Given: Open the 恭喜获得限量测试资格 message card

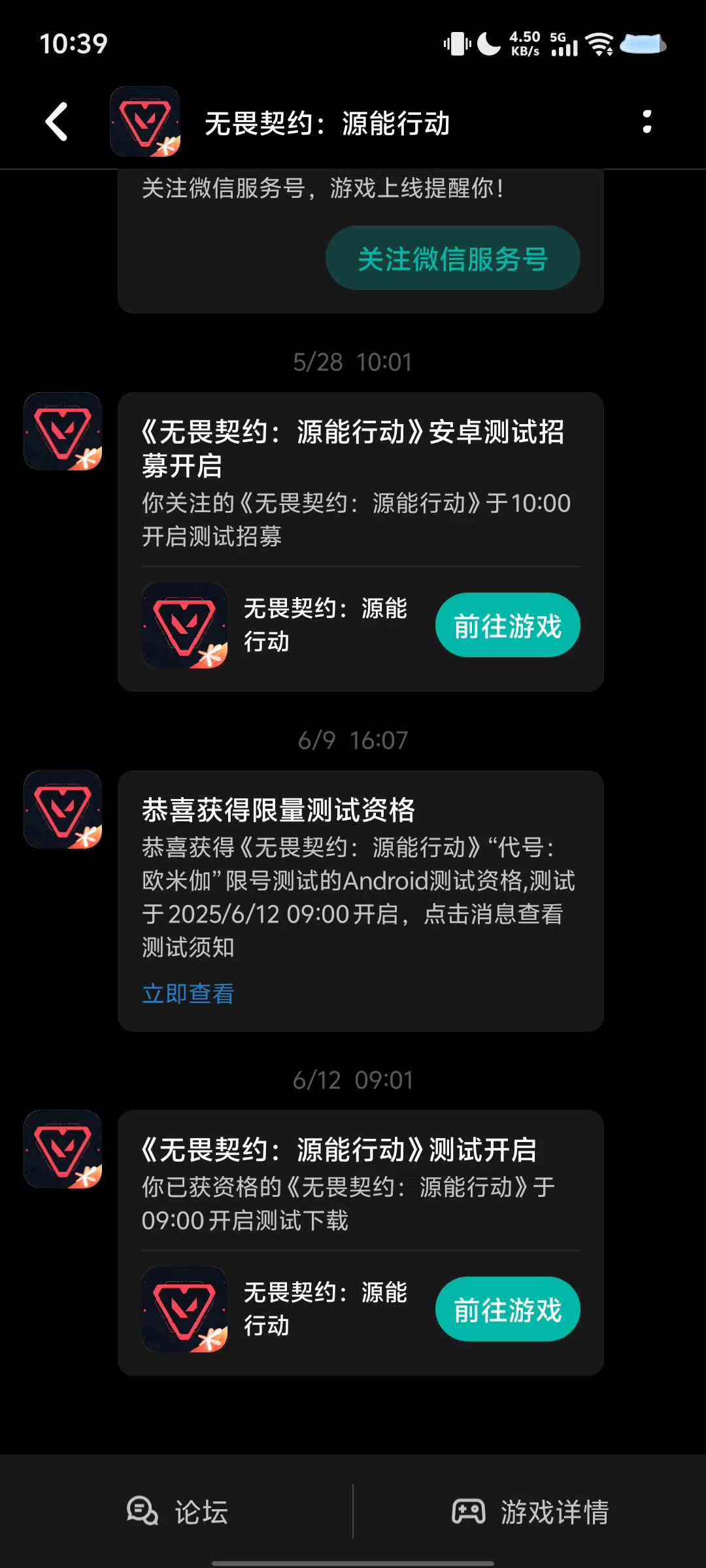Looking at the screenshot, I should 361,901.
